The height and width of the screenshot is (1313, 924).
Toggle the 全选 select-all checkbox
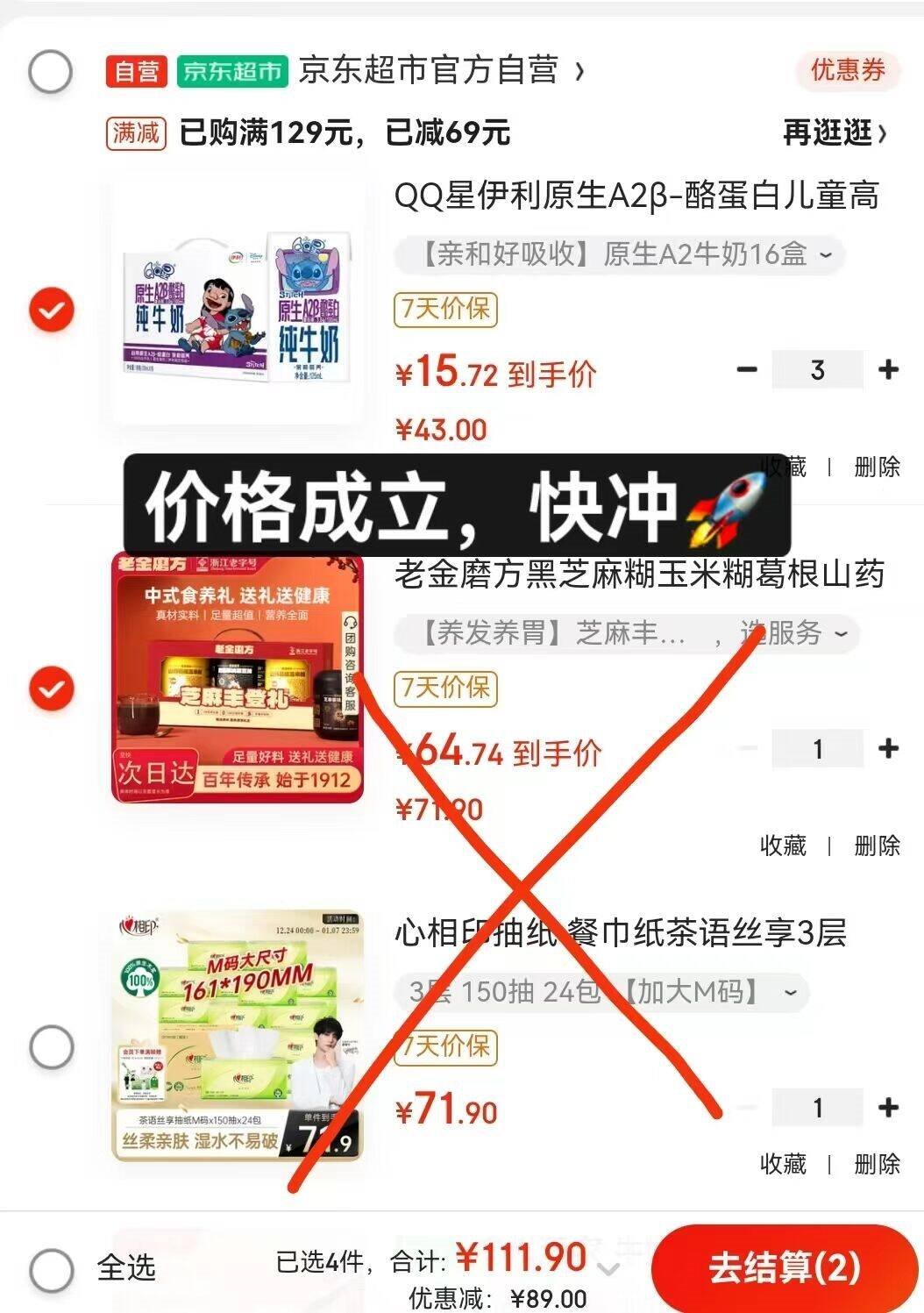tap(51, 1269)
